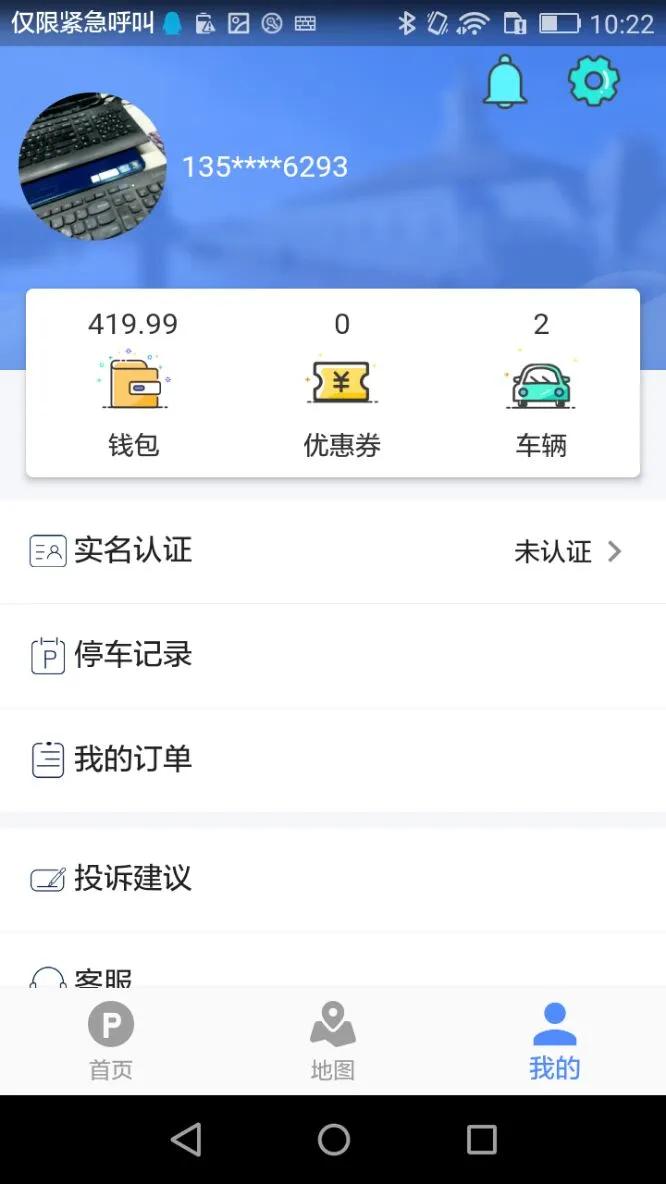Open 实名认证 verification row
The height and width of the screenshot is (1184, 666).
coord(333,551)
